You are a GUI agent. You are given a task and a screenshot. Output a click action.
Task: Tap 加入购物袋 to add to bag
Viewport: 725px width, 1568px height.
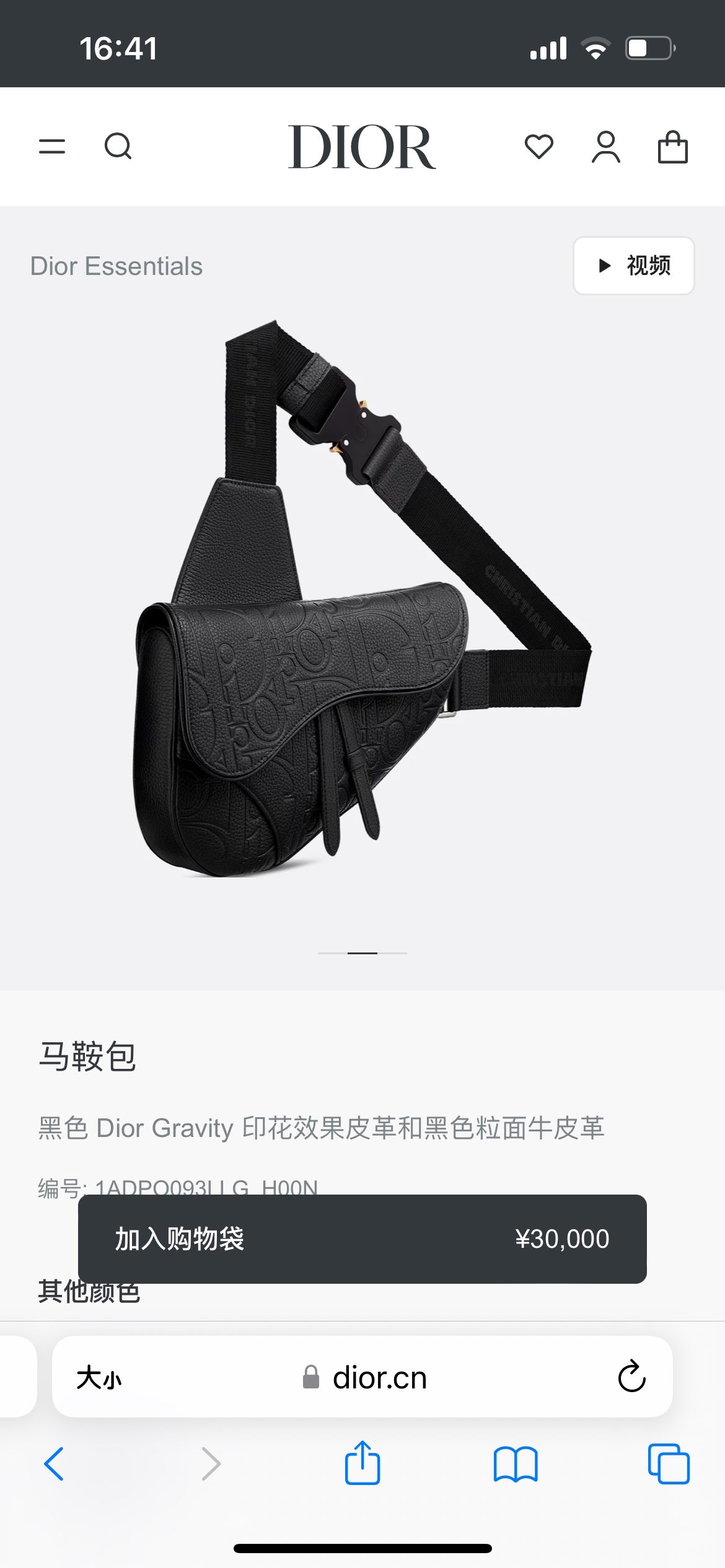(x=362, y=1239)
